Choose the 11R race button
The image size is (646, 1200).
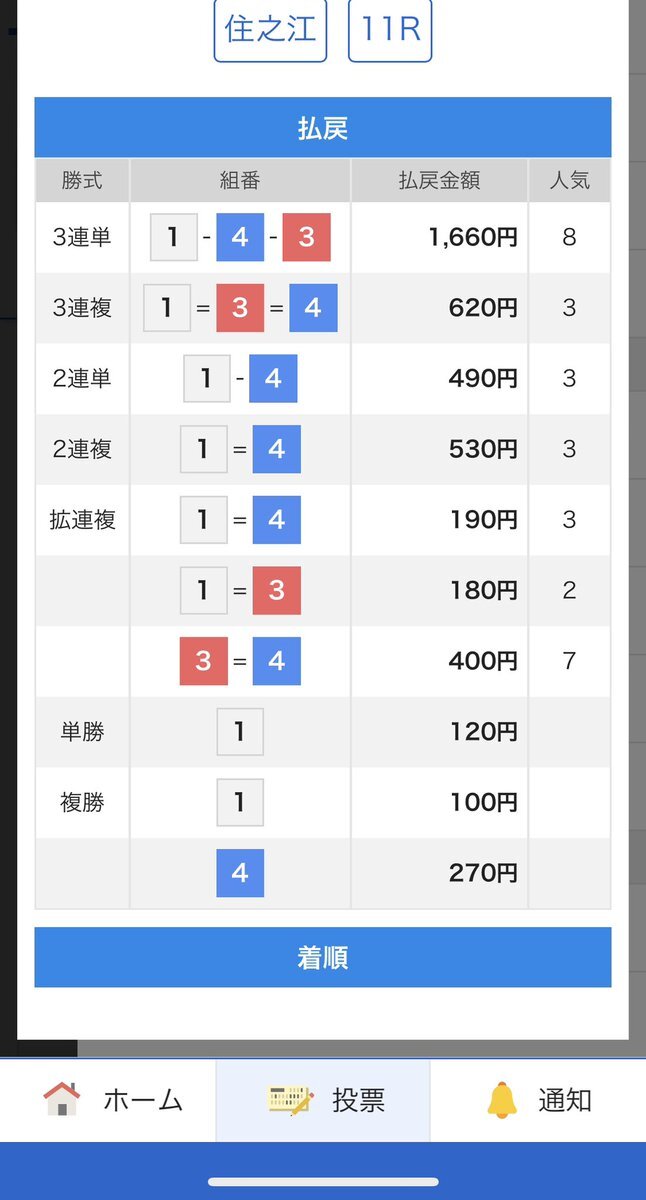pos(390,30)
